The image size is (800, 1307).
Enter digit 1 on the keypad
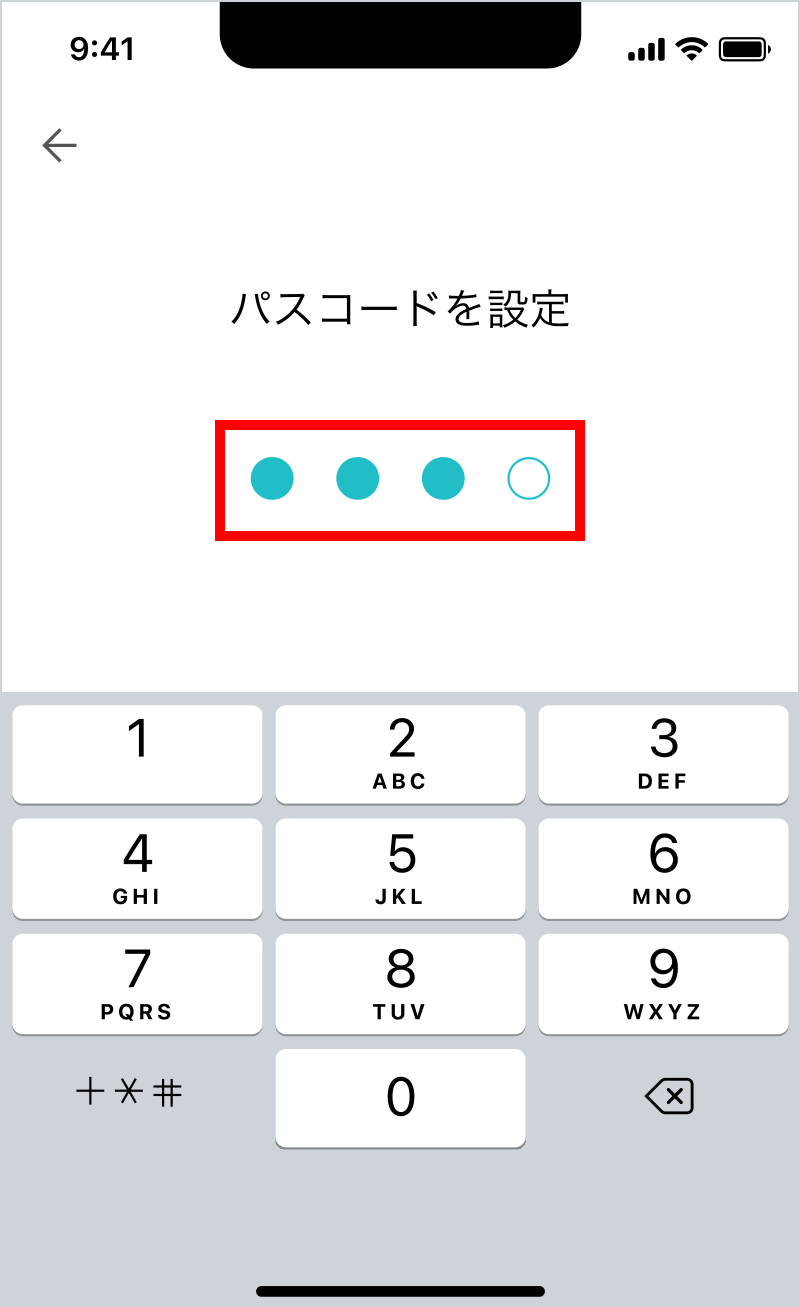pyautogui.click(x=137, y=754)
